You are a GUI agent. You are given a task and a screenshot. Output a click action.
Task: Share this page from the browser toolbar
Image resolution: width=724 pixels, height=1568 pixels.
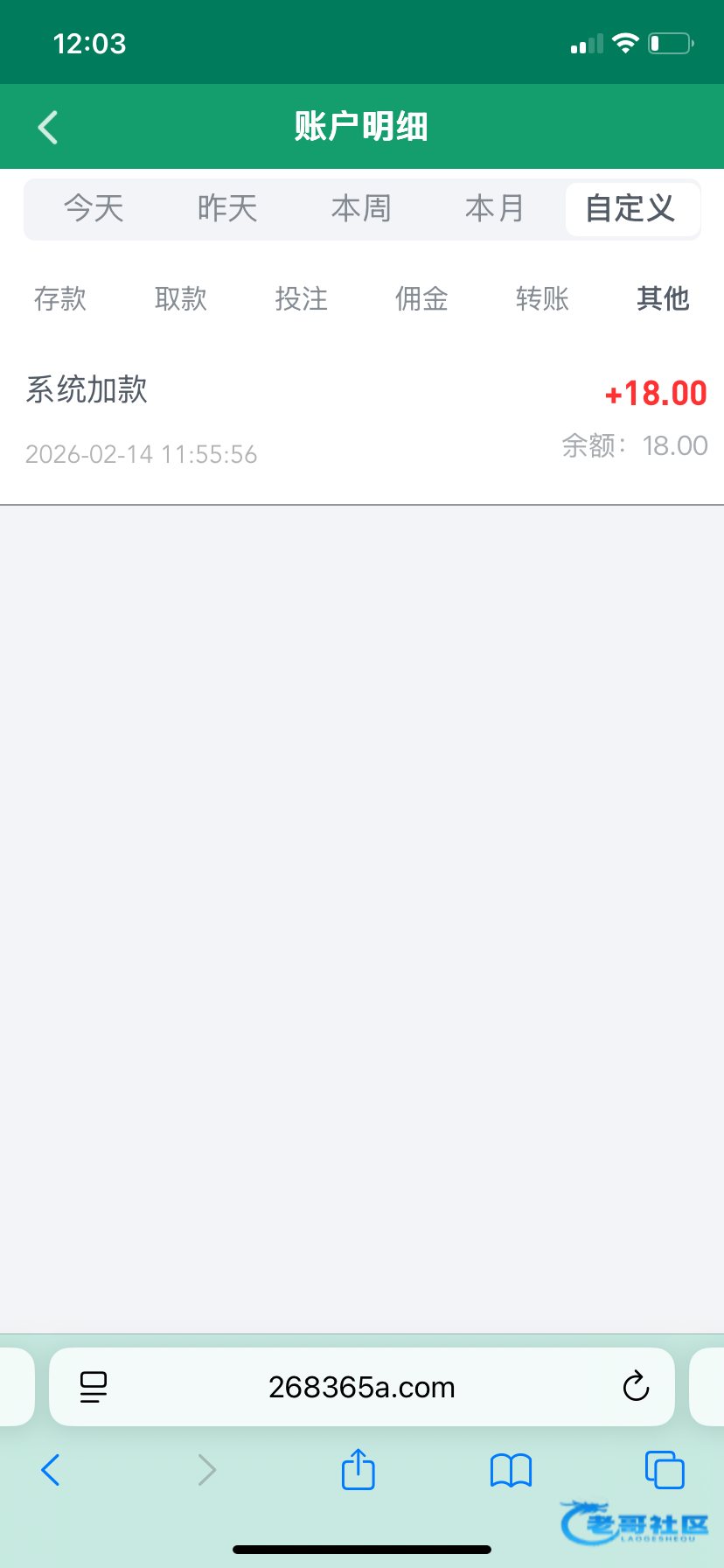358,1469
